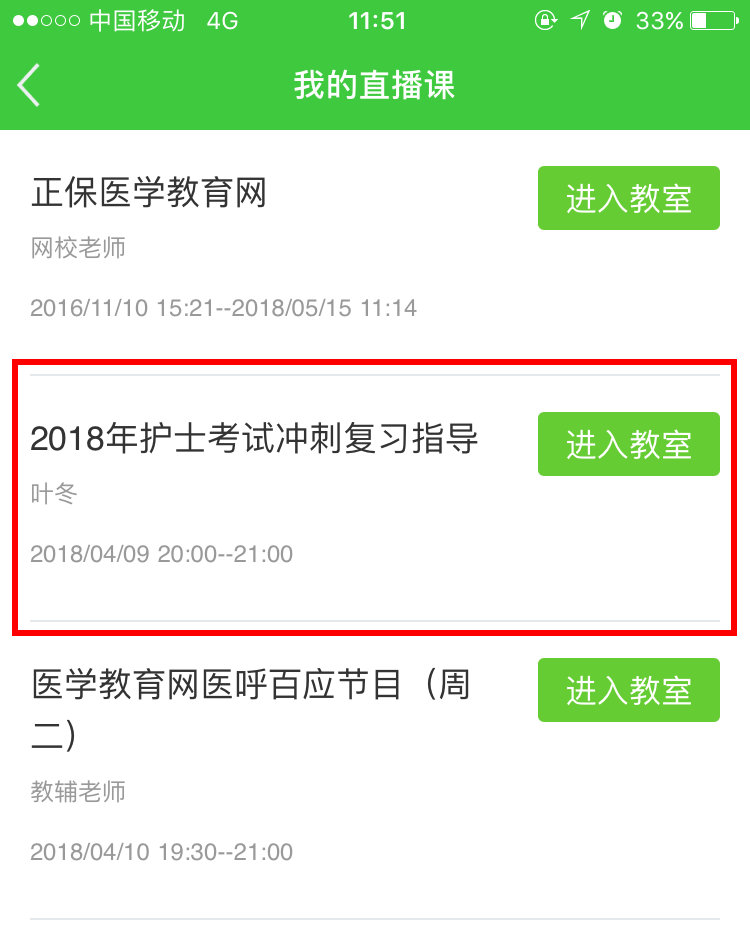Enter classroom for 正保医学教育网 course
This screenshot has height=952, width=750.
pyautogui.click(x=628, y=198)
